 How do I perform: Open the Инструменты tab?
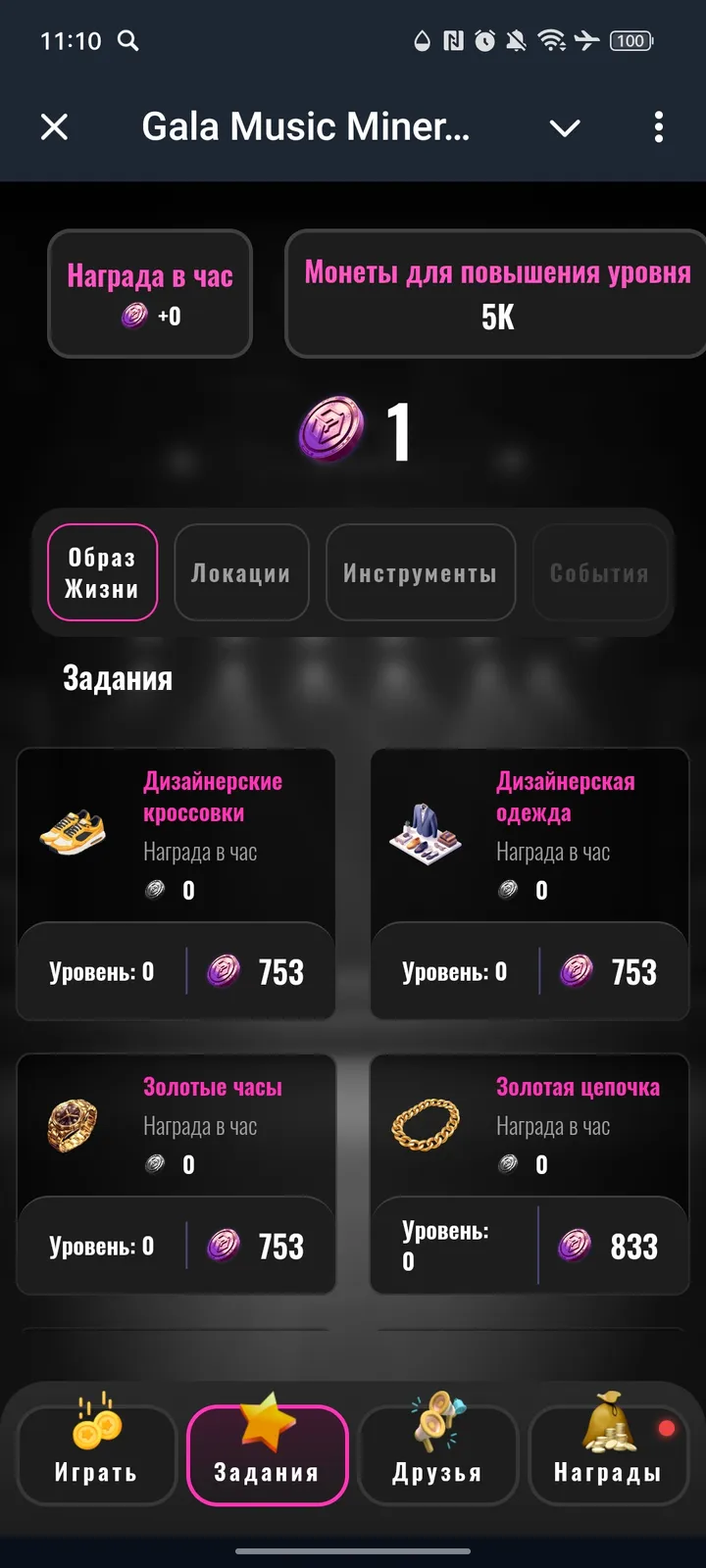(420, 573)
